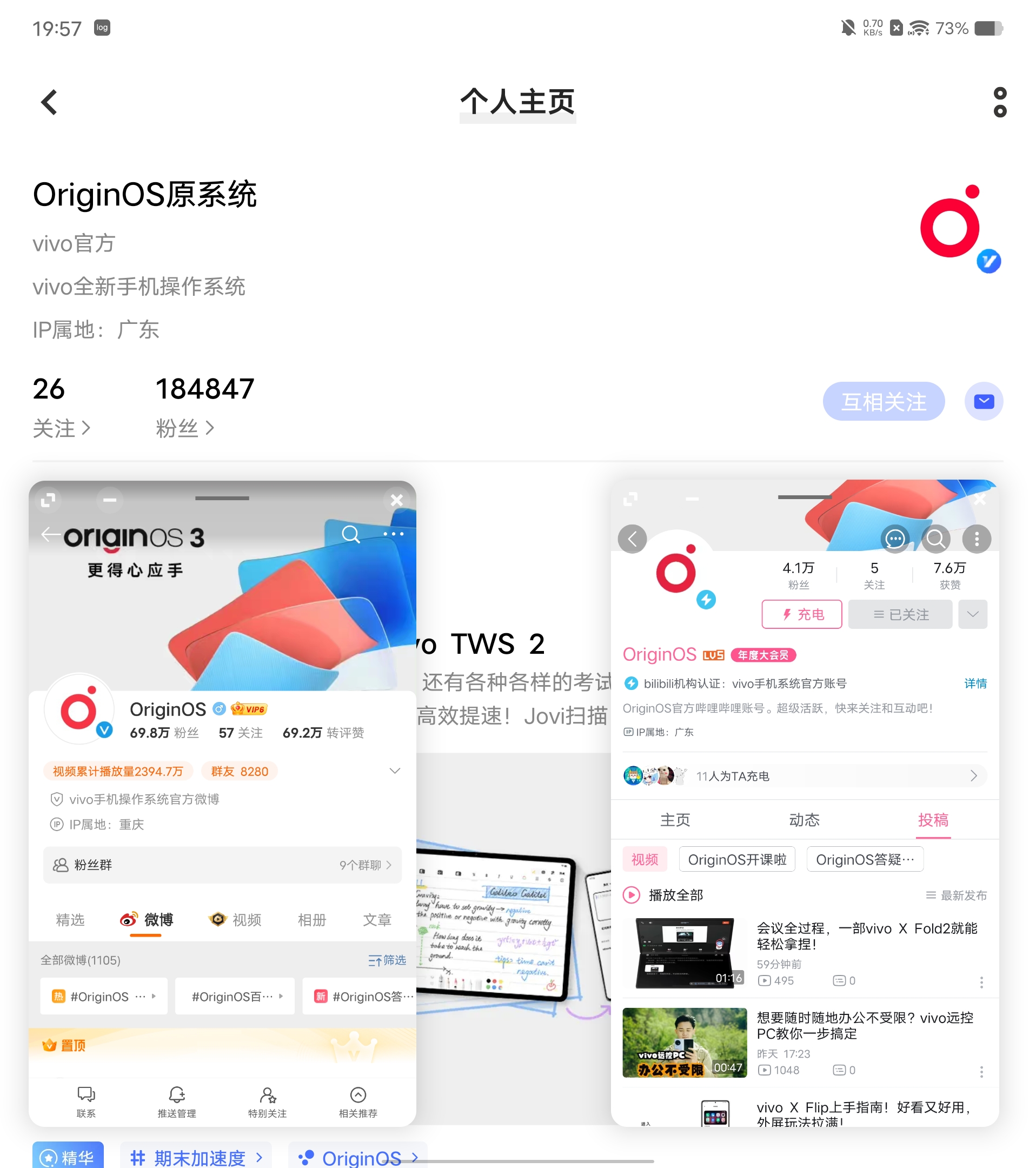Send a private message via the envelope icon
Screen dimensions: 1036x1168
tap(984, 402)
